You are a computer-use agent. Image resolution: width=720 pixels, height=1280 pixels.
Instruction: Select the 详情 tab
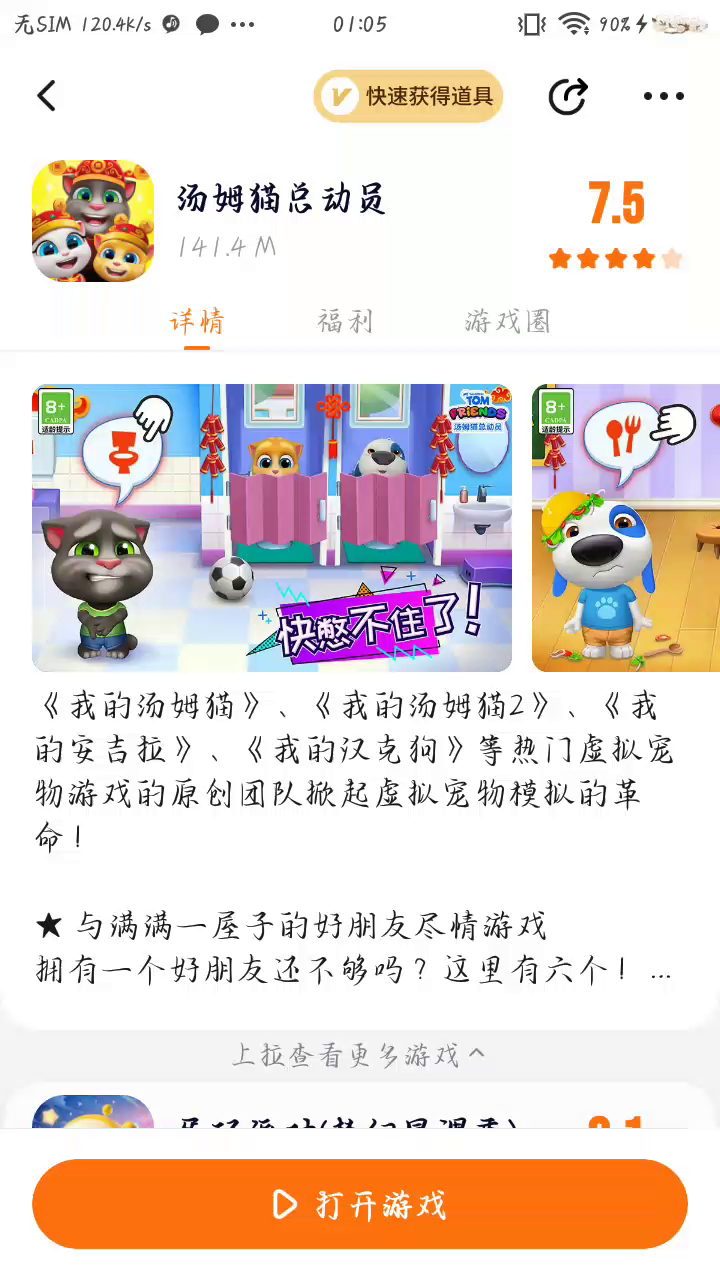(x=197, y=321)
